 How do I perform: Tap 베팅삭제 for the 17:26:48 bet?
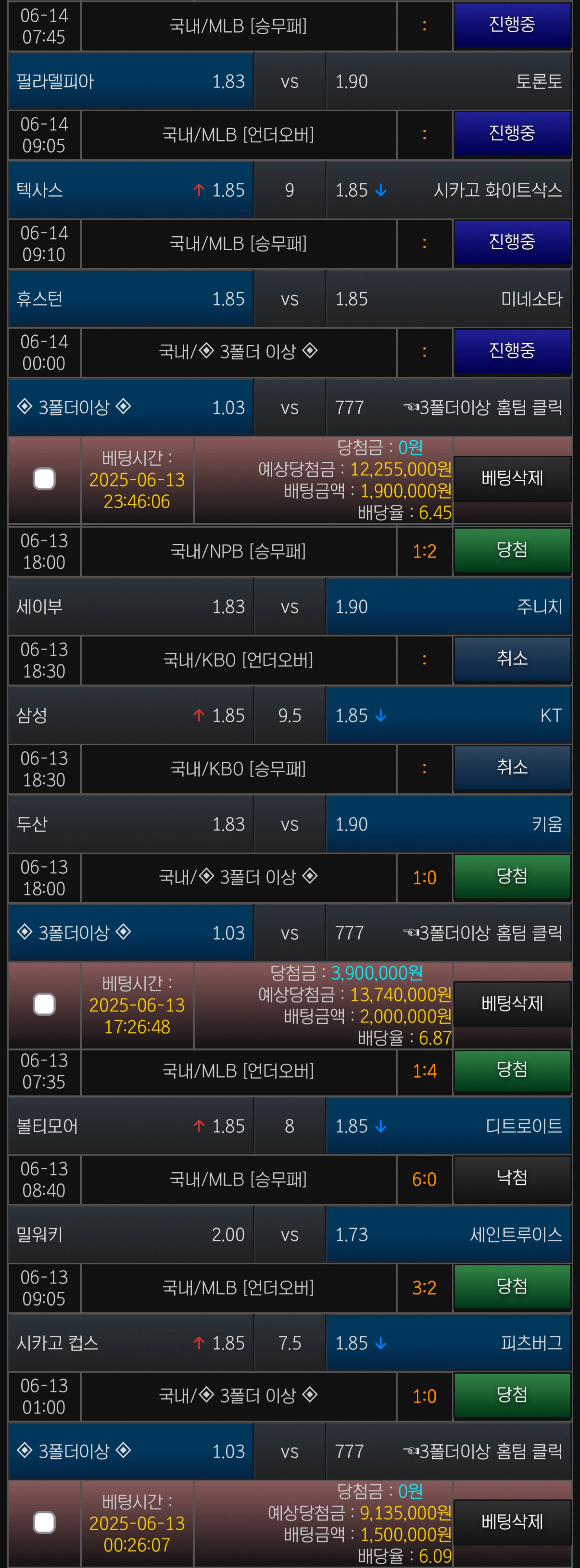point(512,1004)
